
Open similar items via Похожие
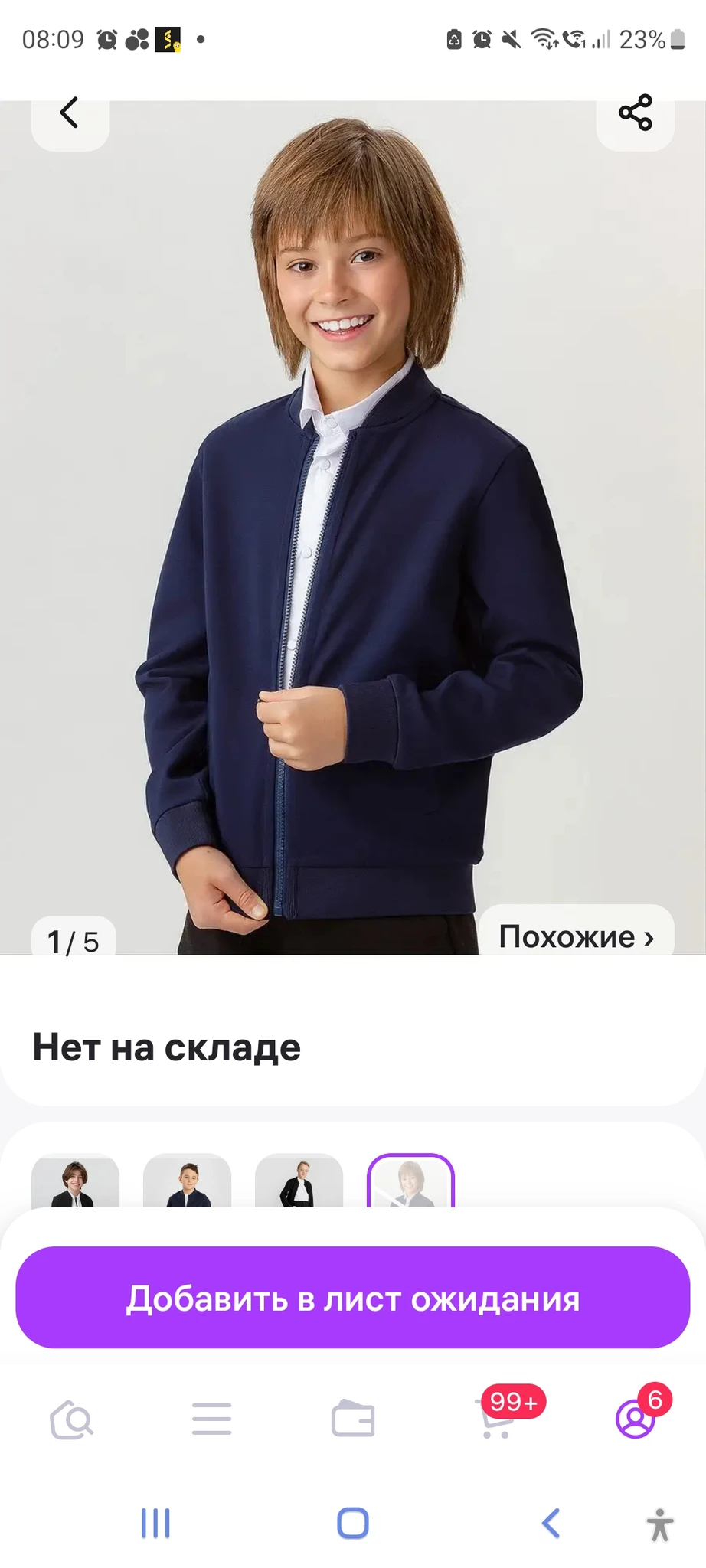click(x=576, y=935)
